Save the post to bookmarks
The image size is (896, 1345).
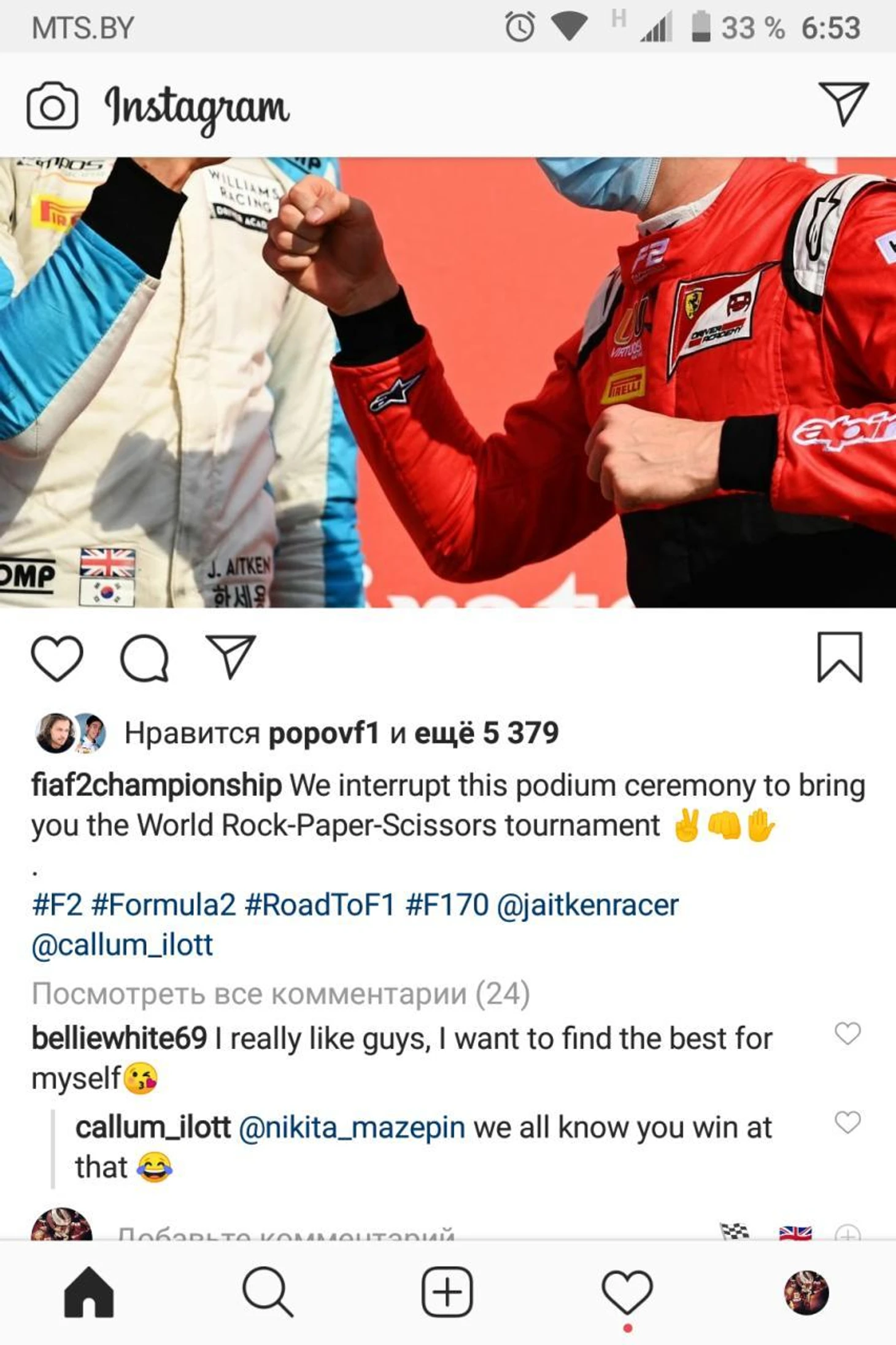840,657
